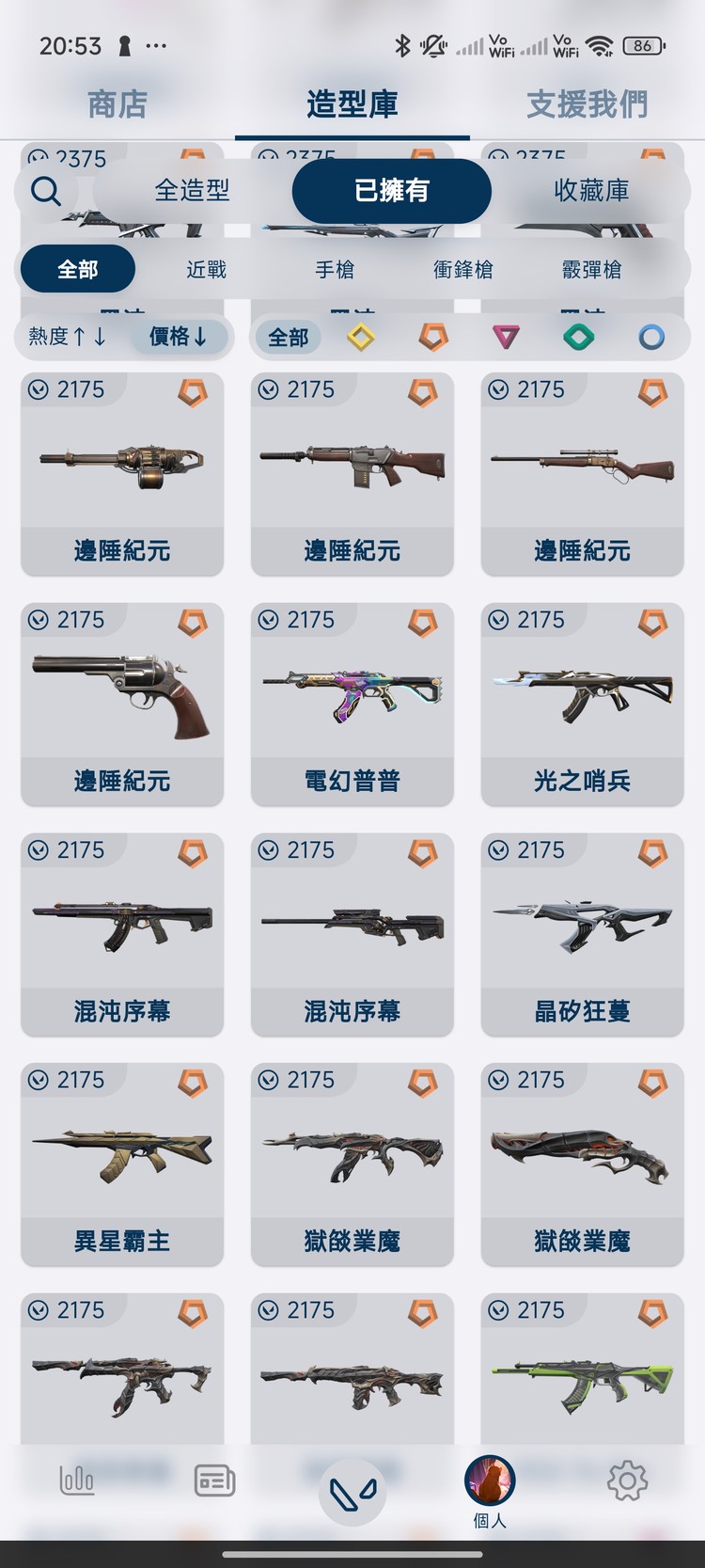
Task: Toggle the 價格 price sort direction
Action: click(x=179, y=337)
